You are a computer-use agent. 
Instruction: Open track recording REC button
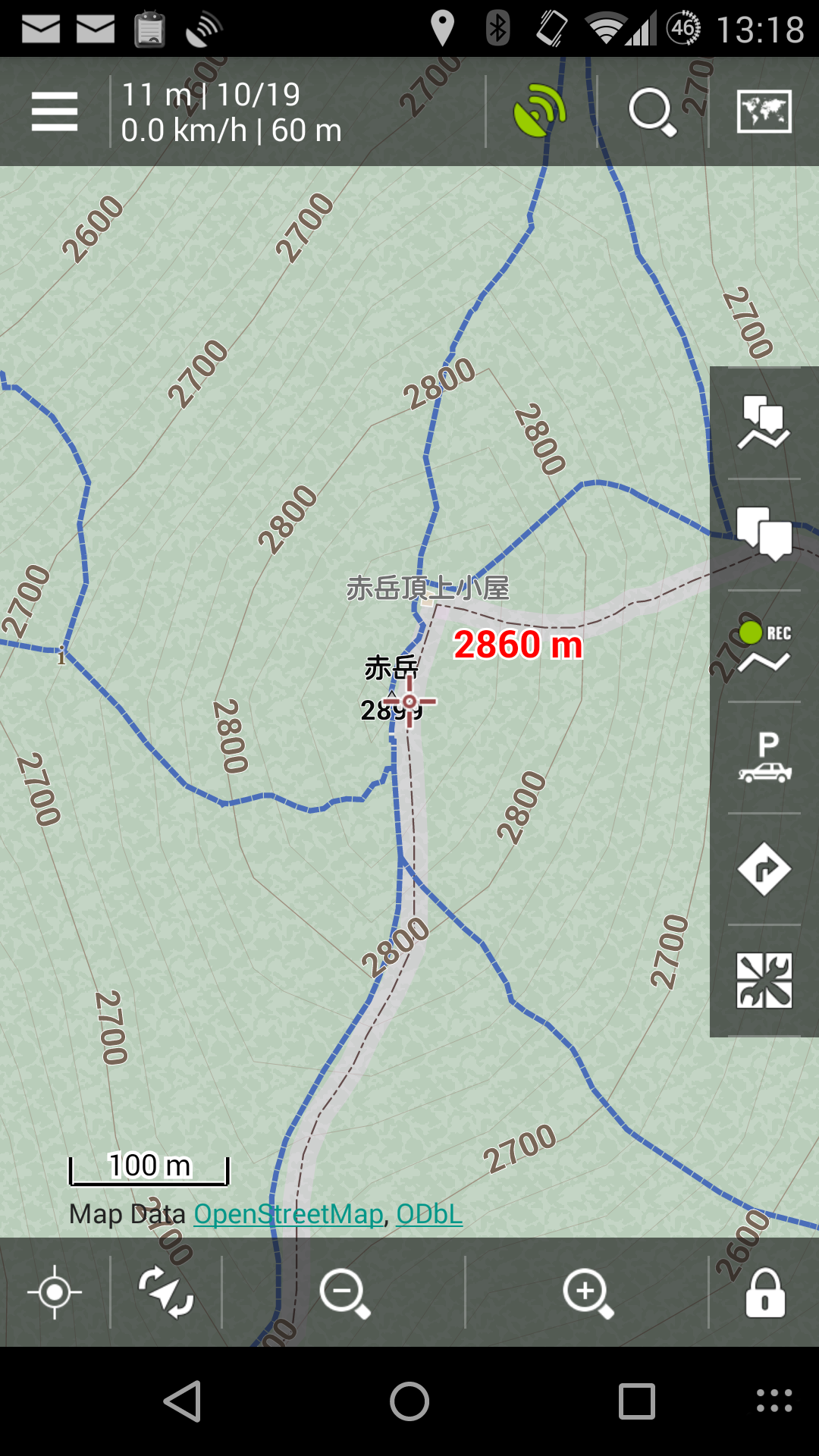click(x=764, y=646)
